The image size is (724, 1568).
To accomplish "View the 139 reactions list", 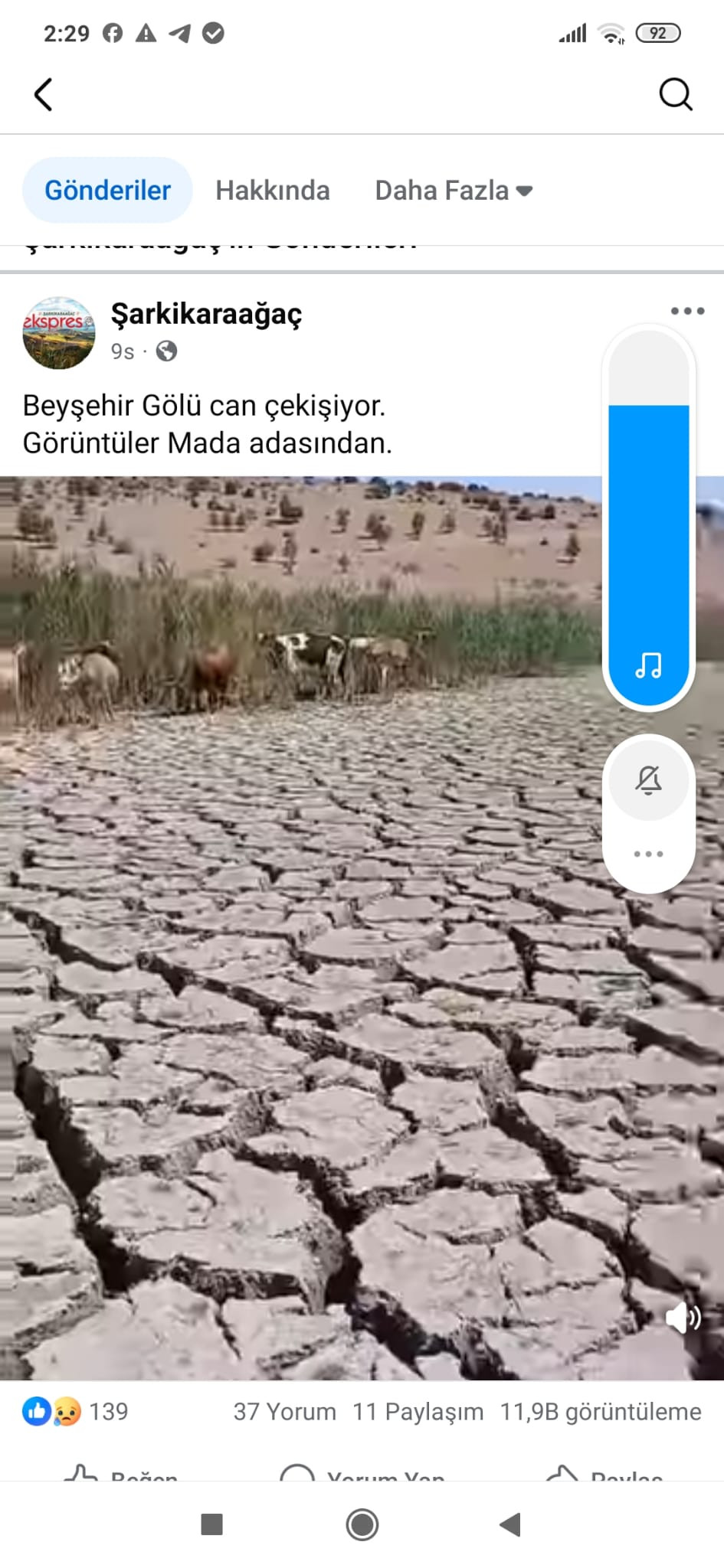I will pyautogui.click(x=77, y=1412).
